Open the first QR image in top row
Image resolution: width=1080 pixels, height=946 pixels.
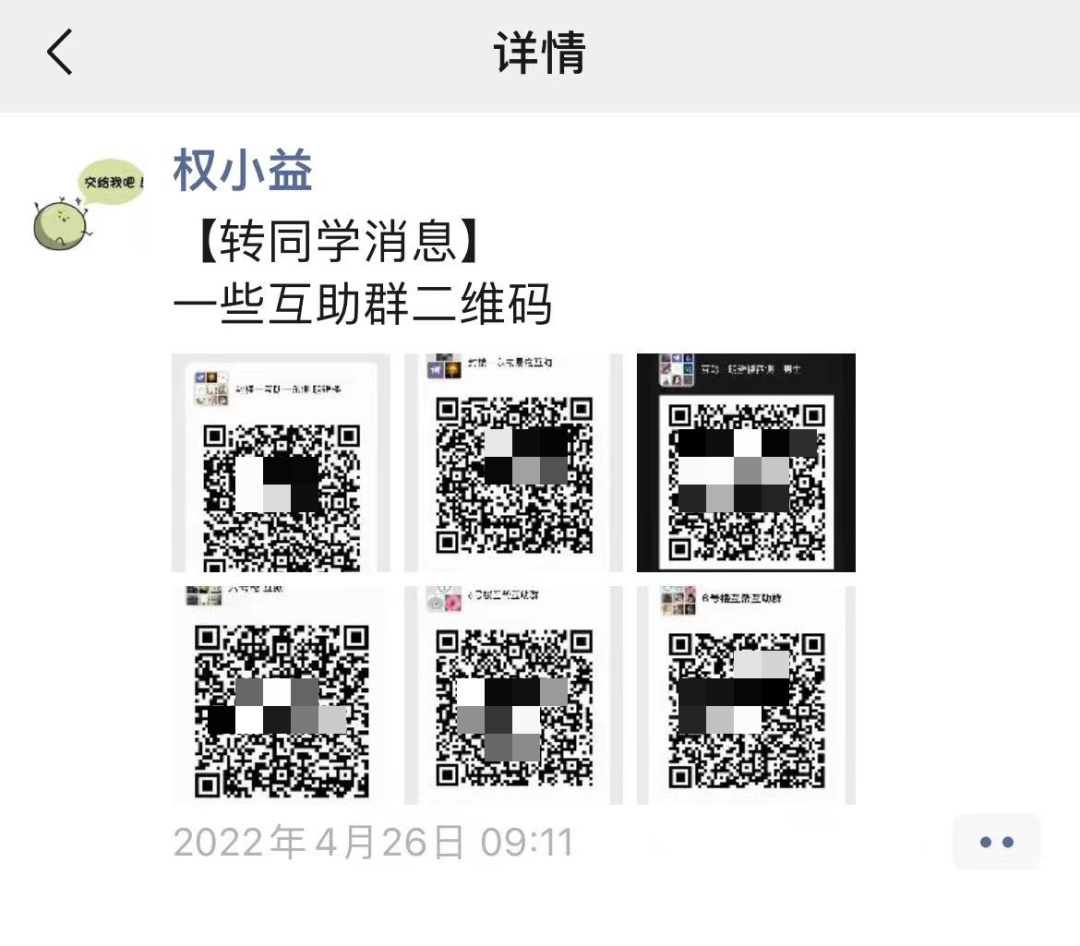point(281,462)
